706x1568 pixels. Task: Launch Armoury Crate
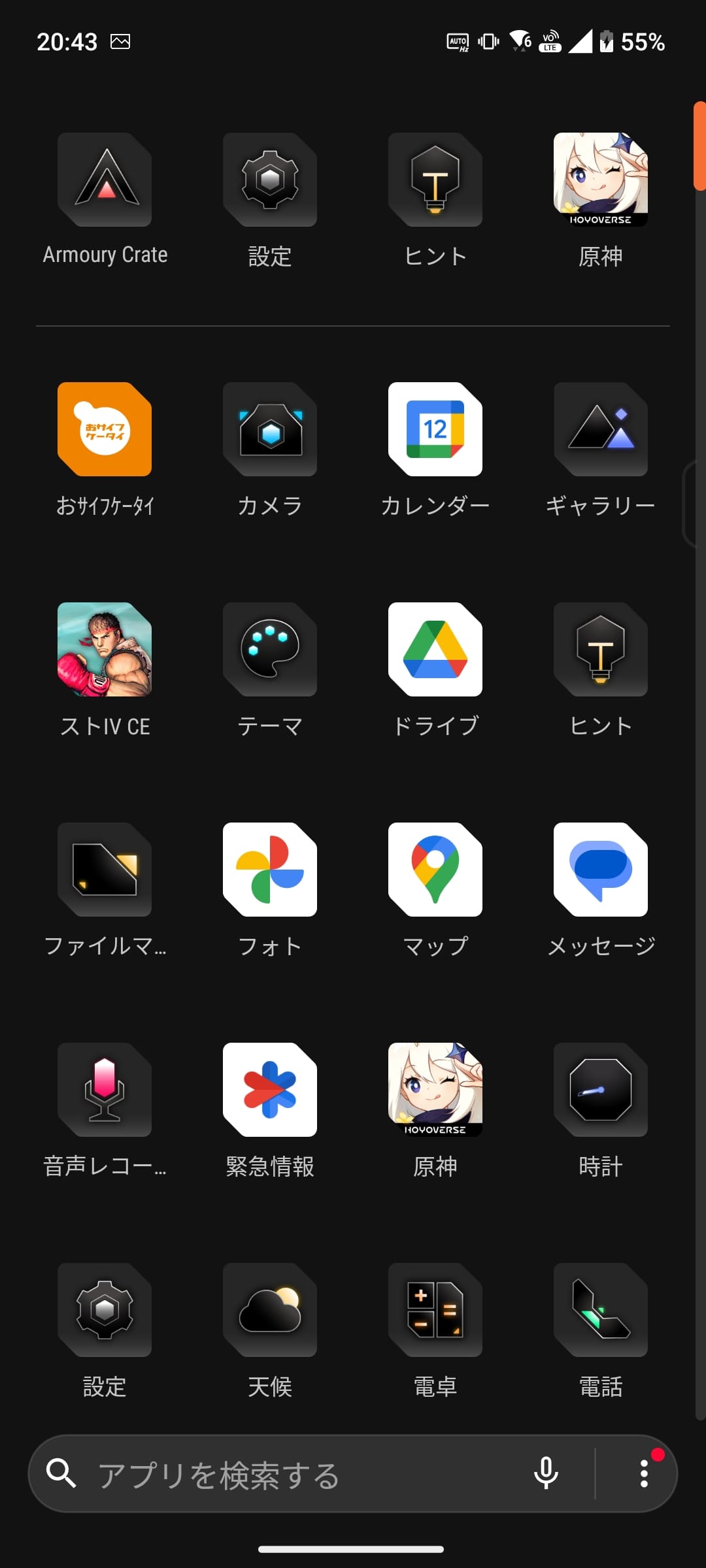pyautogui.click(x=105, y=180)
